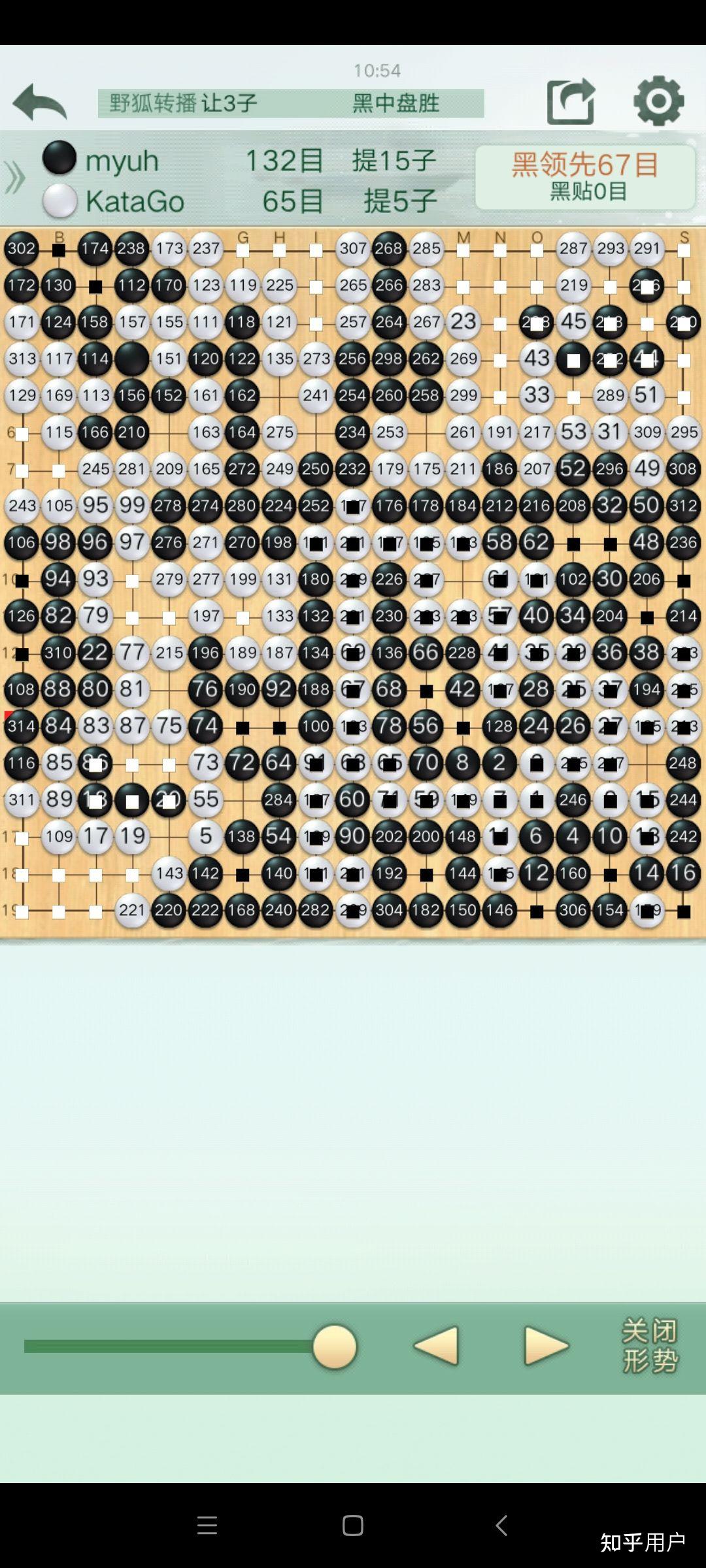The image size is (706, 1568).
Task: Tap stone 314 marked with red triangle
Action: 22,725
